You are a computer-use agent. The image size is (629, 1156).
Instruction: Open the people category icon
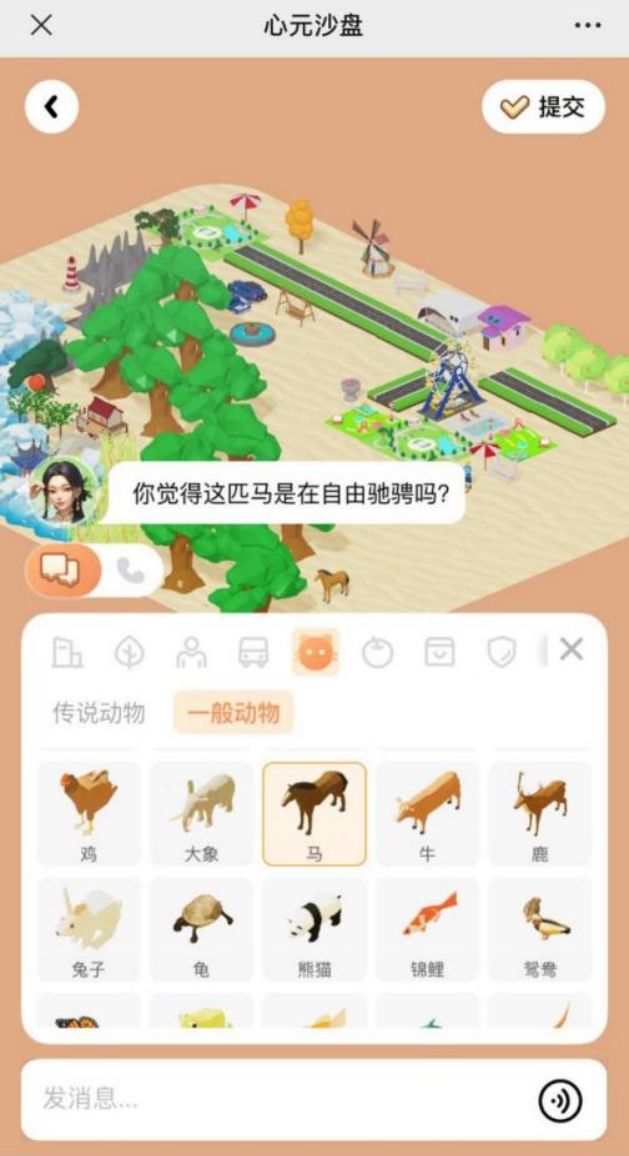(x=191, y=652)
